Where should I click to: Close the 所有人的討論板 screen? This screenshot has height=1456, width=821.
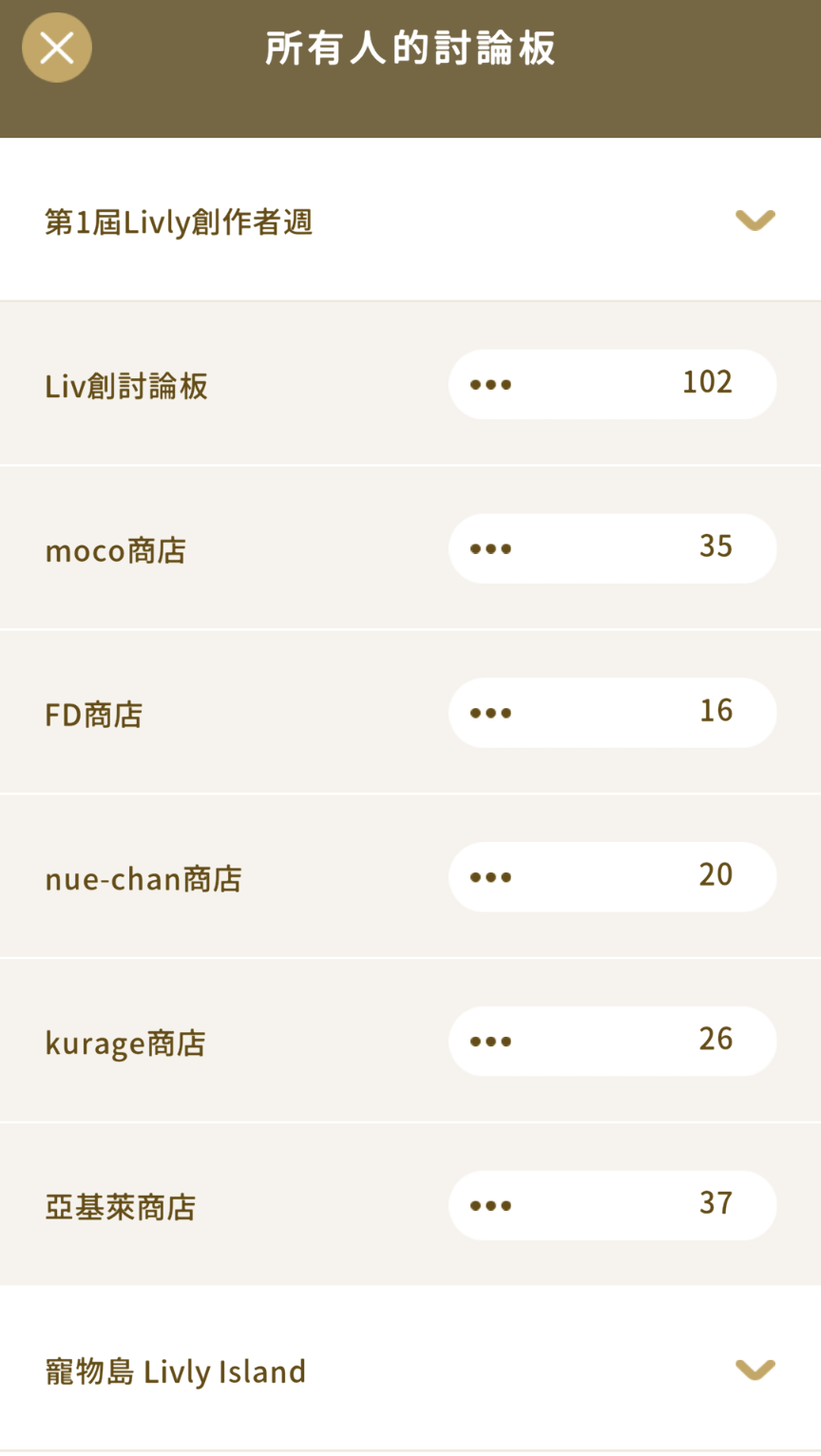click(57, 48)
